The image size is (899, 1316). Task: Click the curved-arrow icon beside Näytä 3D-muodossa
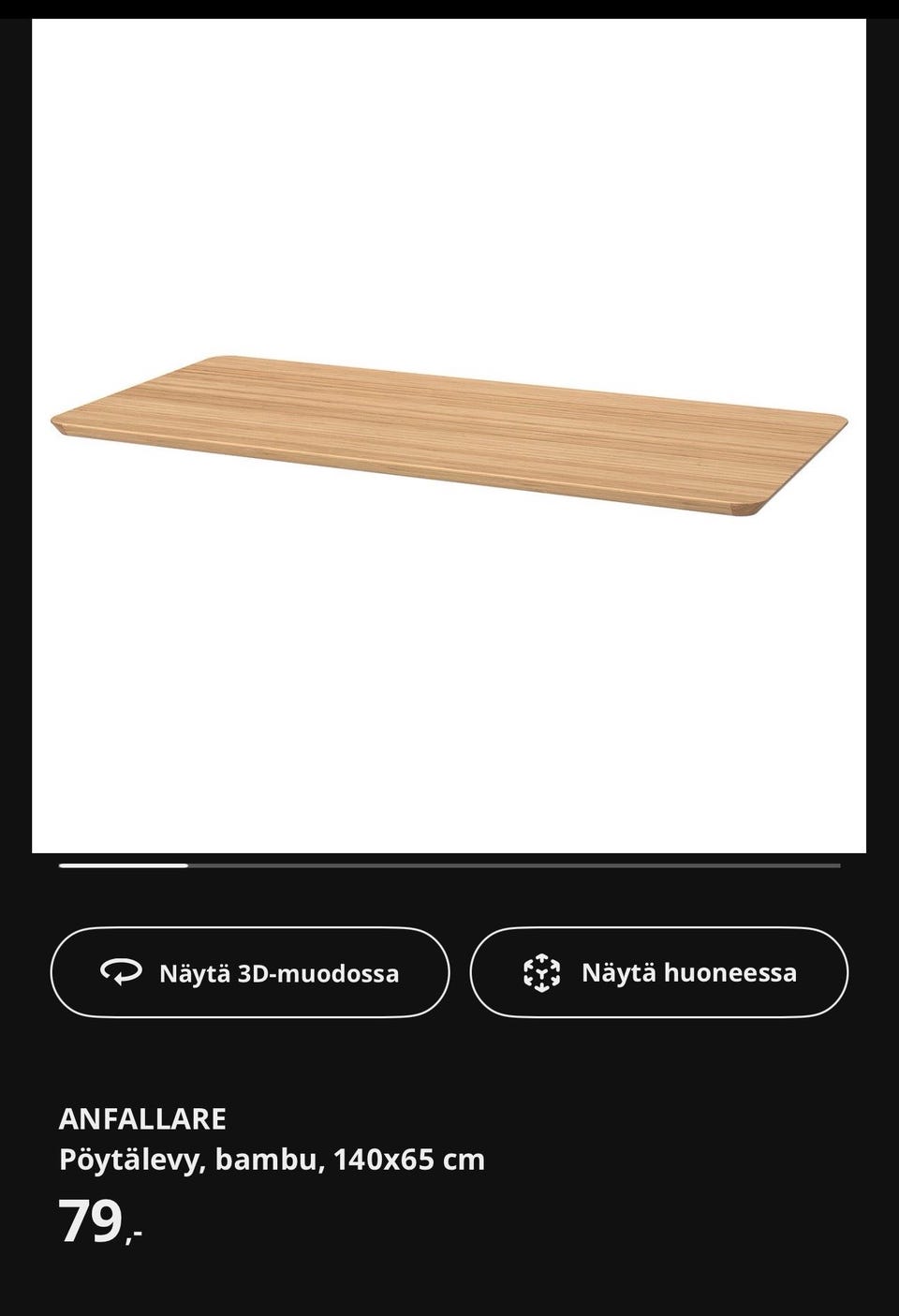click(x=124, y=973)
